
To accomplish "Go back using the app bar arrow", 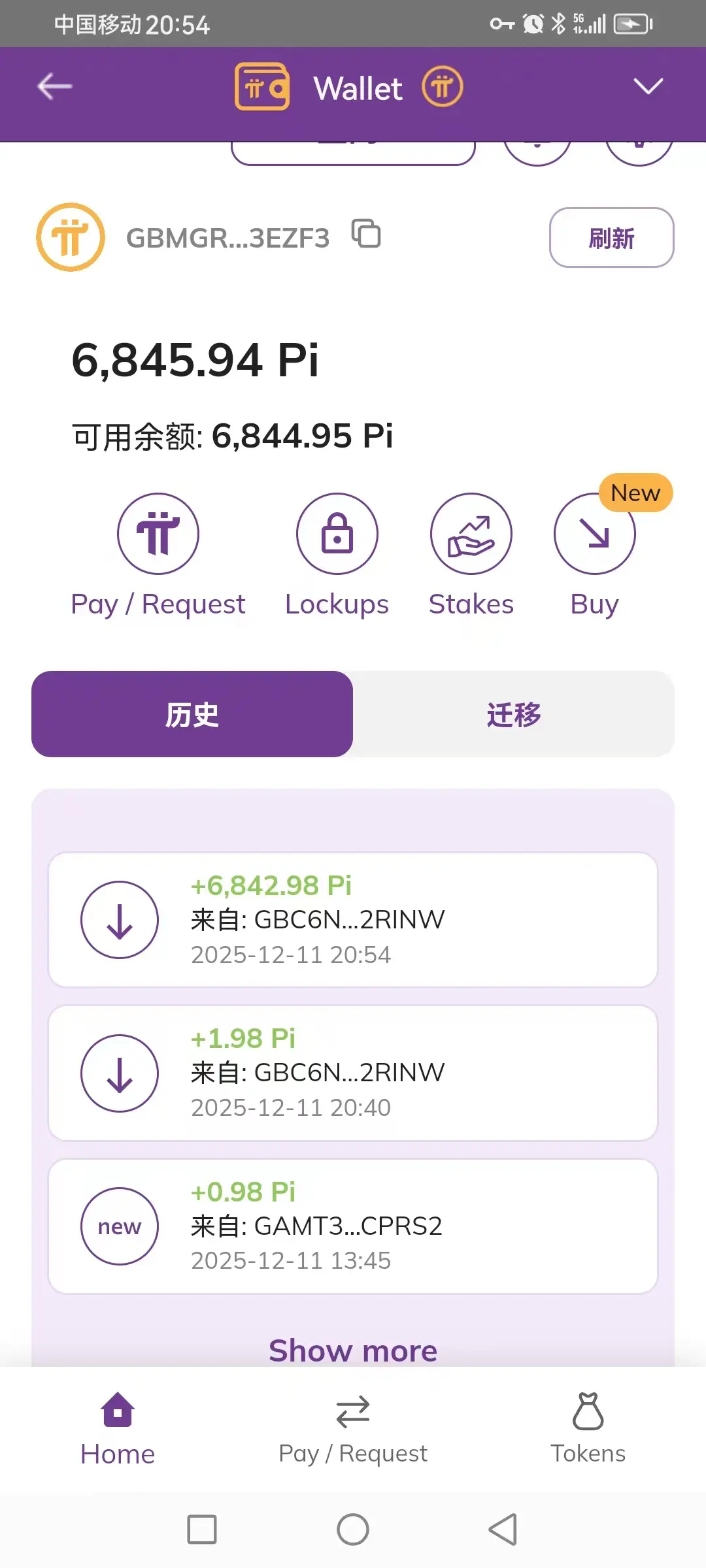I will click(x=55, y=86).
